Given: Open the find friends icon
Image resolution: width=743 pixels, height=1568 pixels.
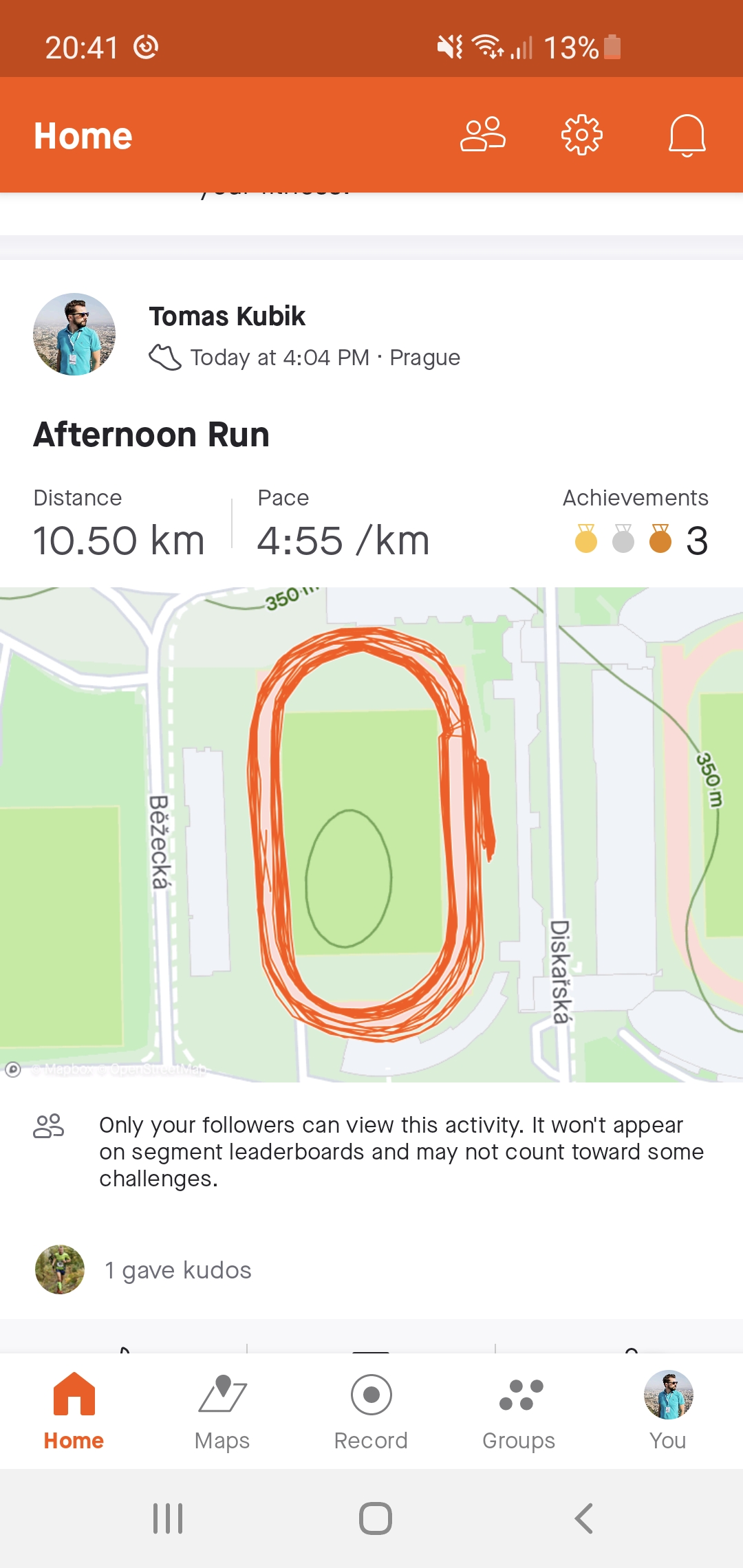Looking at the screenshot, I should [x=483, y=135].
